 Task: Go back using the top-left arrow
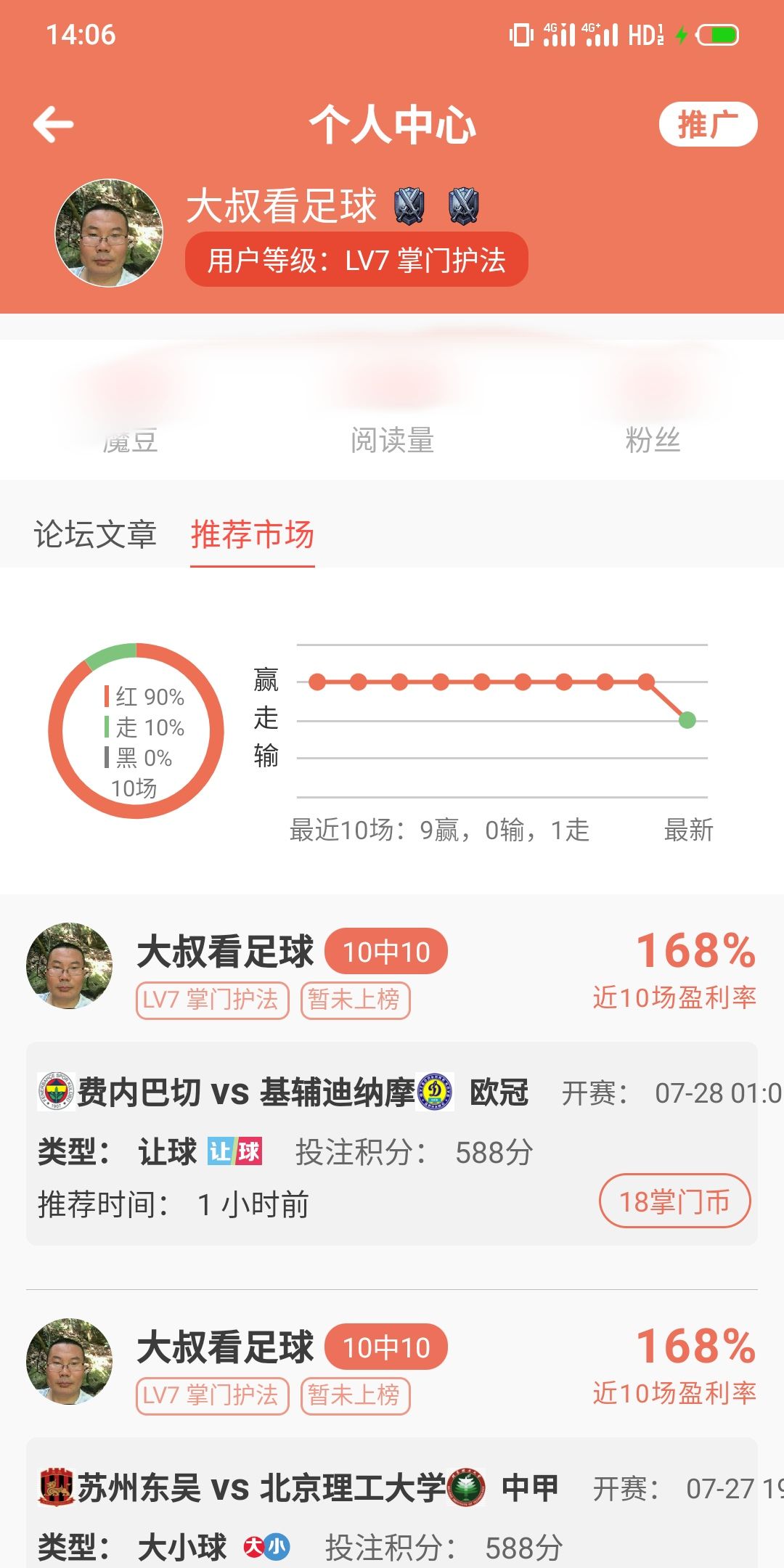[x=54, y=125]
